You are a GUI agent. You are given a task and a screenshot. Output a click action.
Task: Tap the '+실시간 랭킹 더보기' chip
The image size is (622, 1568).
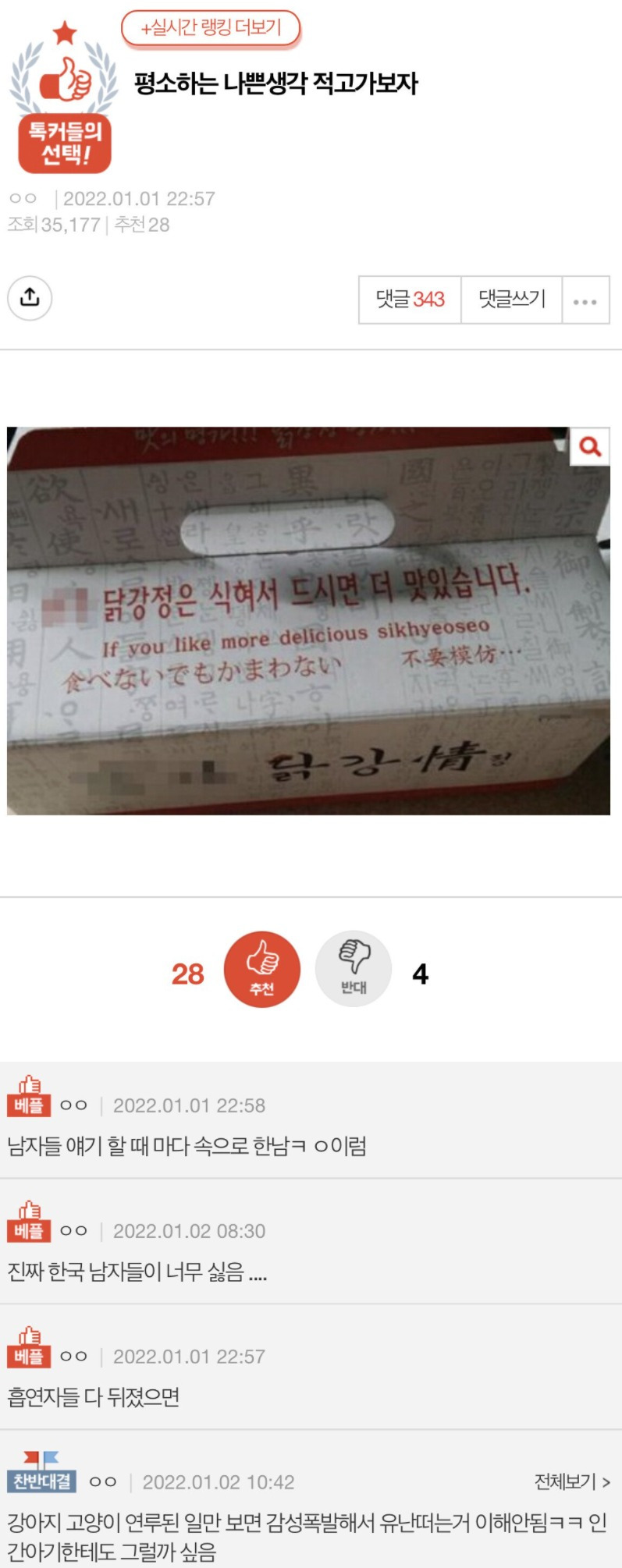pos(211,29)
